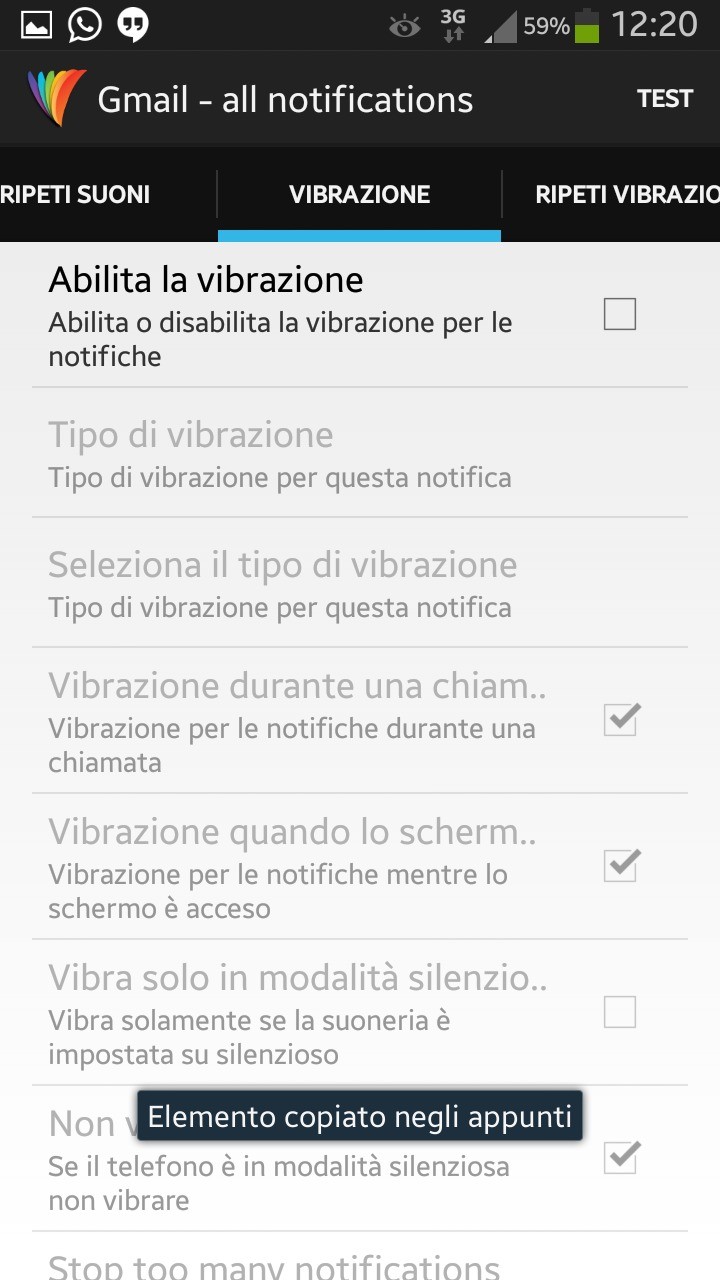
Task: Switch to the RIPETI SUONI tab
Action: point(76,194)
